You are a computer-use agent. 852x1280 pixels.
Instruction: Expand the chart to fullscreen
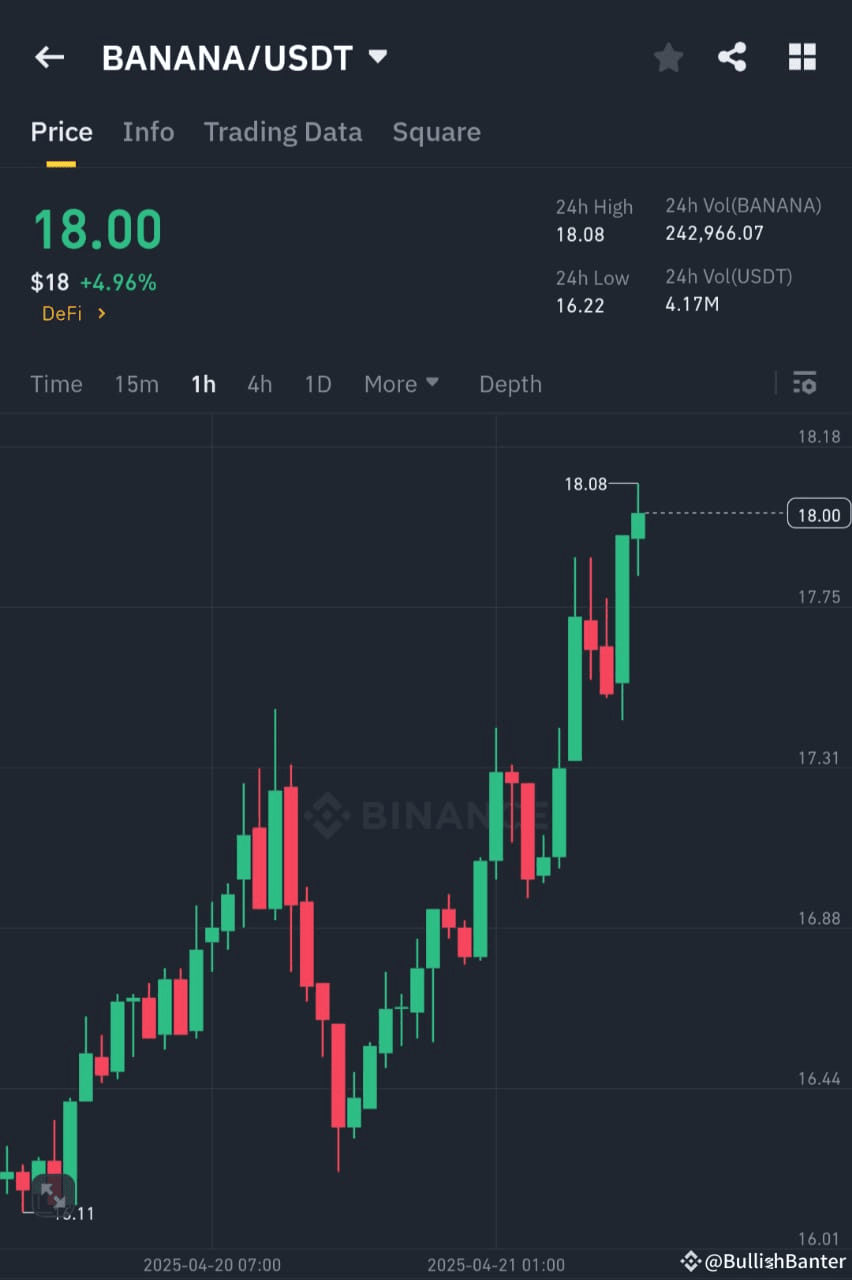click(50, 1194)
